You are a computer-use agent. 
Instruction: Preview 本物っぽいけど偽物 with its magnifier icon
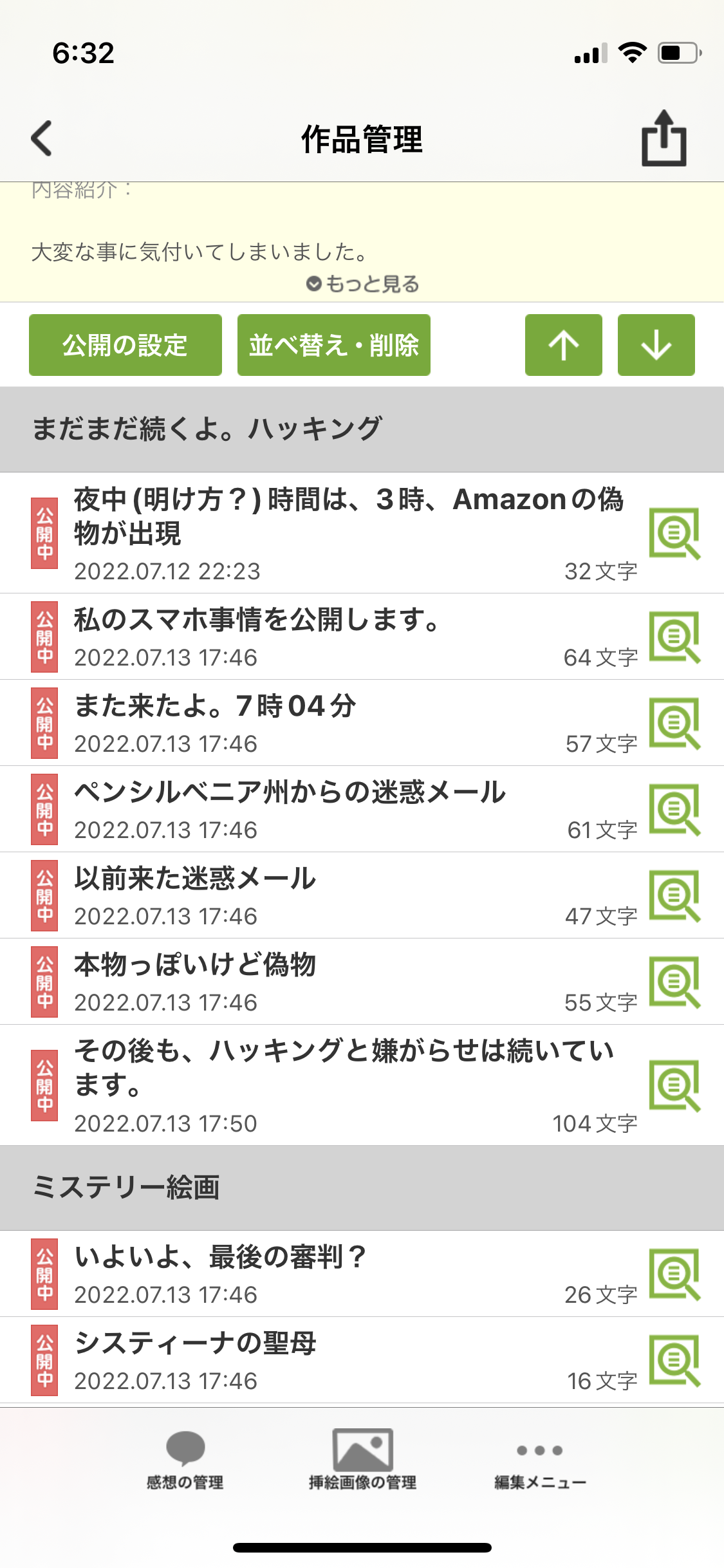tap(674, 982)
